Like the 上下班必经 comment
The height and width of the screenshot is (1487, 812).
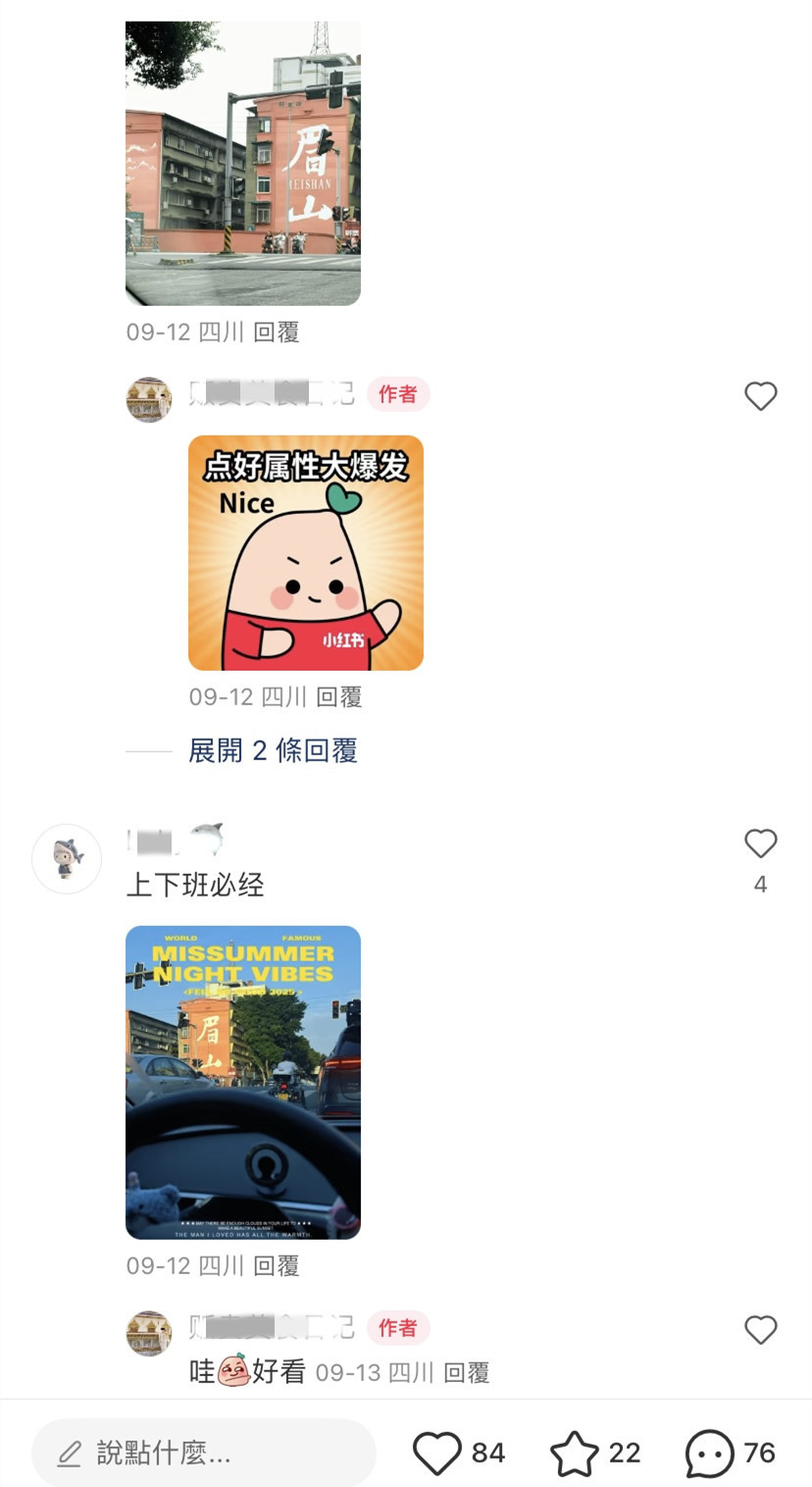(x=760, y=845)
